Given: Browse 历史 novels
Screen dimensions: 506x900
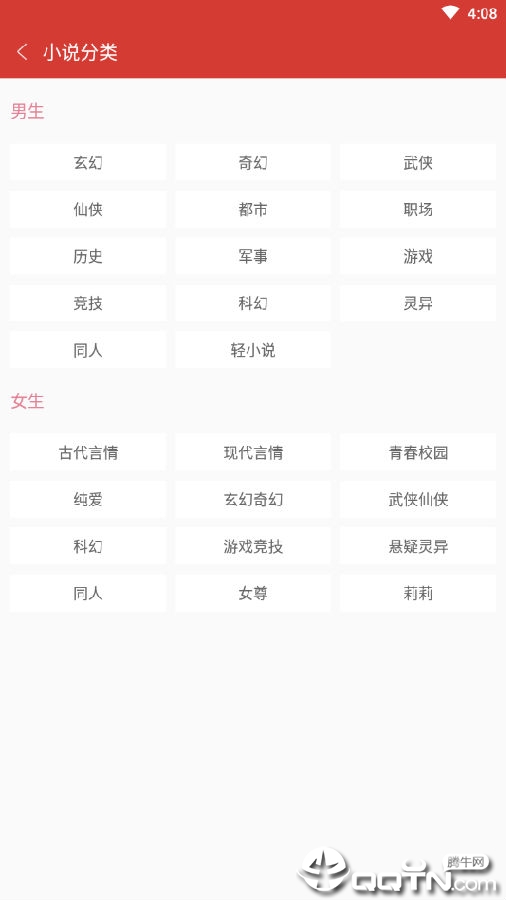Looking at the screenshot, I should (x=88, y=256).
